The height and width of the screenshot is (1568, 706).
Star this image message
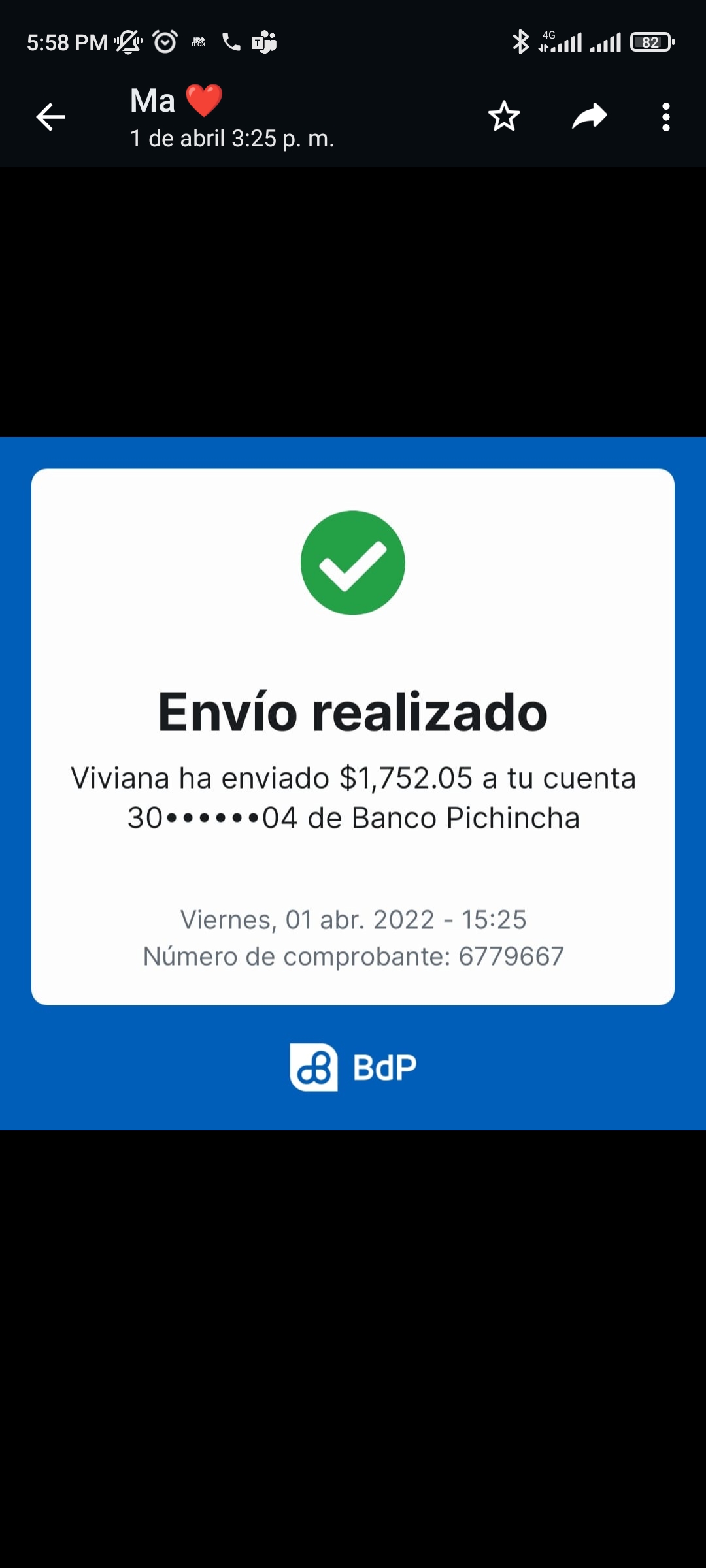[x=504, y=117]
